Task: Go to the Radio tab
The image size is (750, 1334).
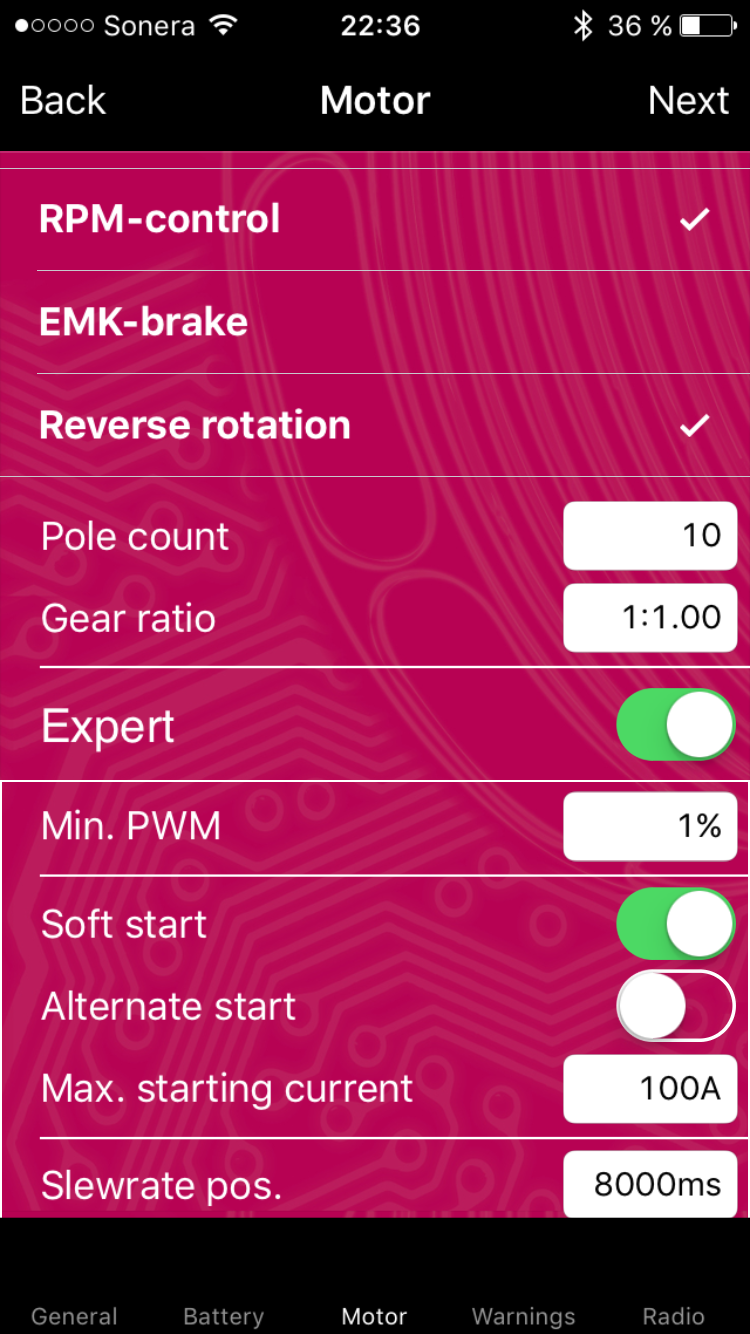Action: 673,1316
